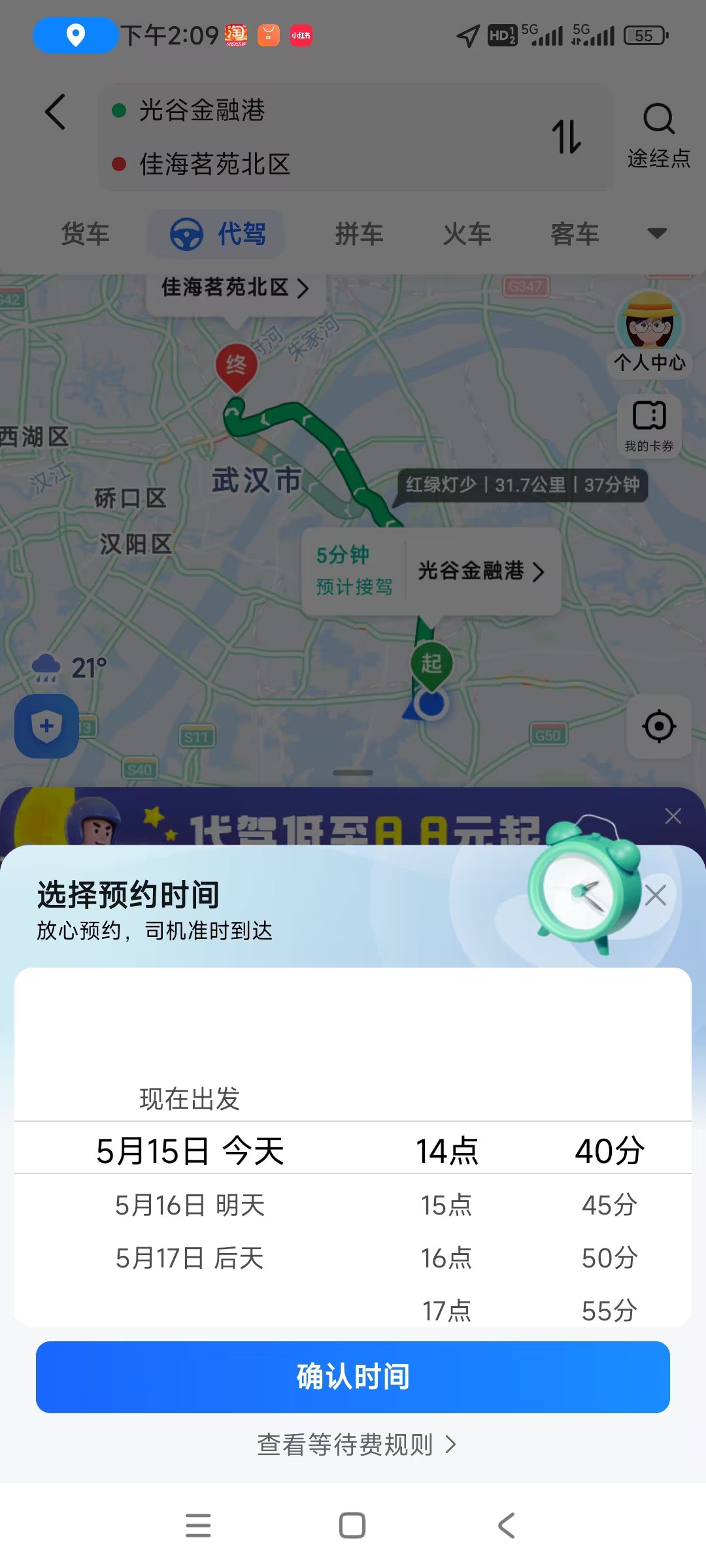
Task: Select 5月16日 明天 as date
Action: pos(190,1205)
